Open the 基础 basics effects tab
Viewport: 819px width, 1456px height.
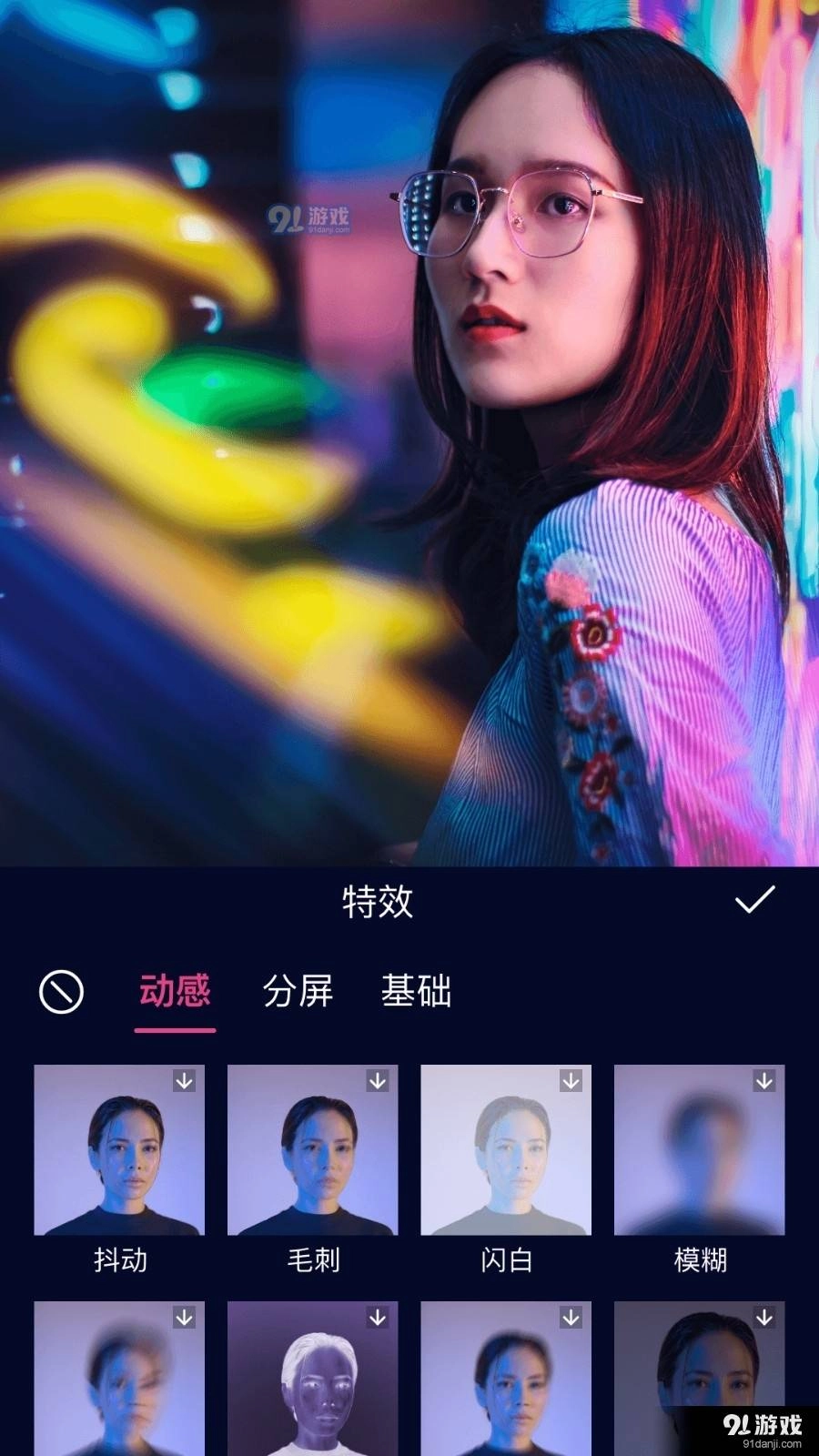tap(417, 994)
